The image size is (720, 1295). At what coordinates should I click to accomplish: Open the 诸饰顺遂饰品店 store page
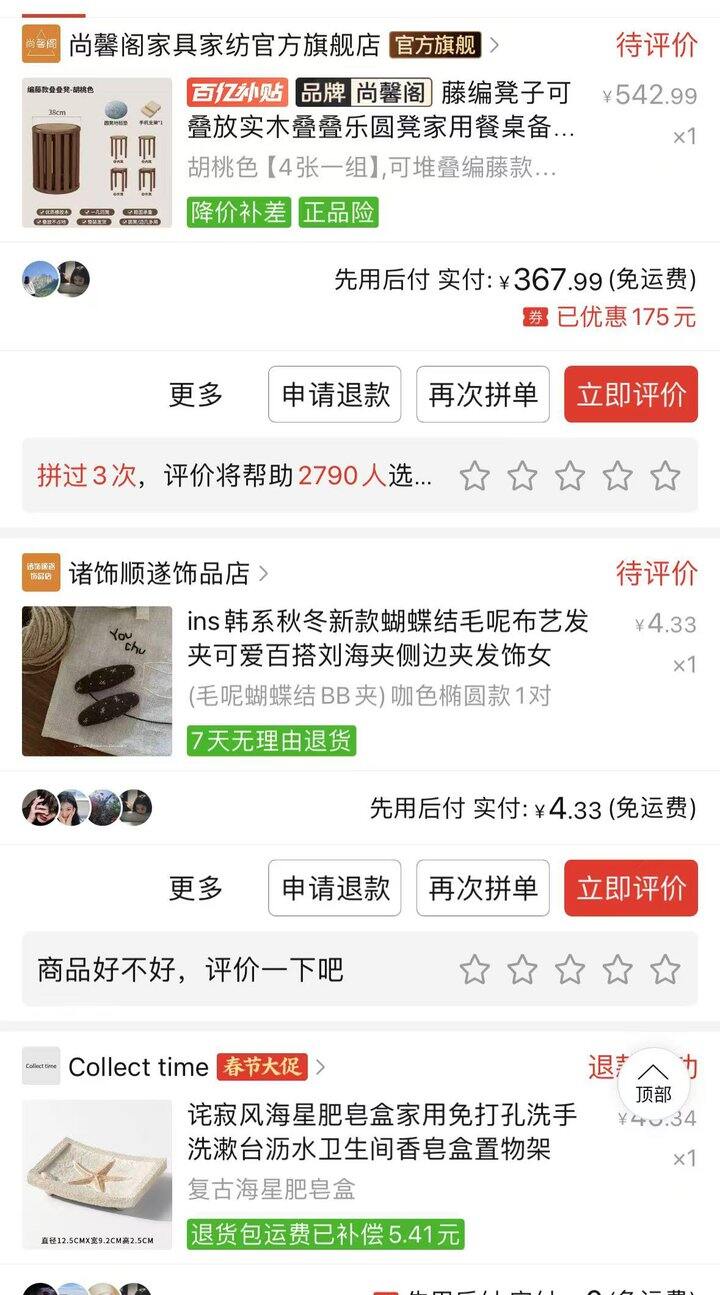tap(158, 573)
